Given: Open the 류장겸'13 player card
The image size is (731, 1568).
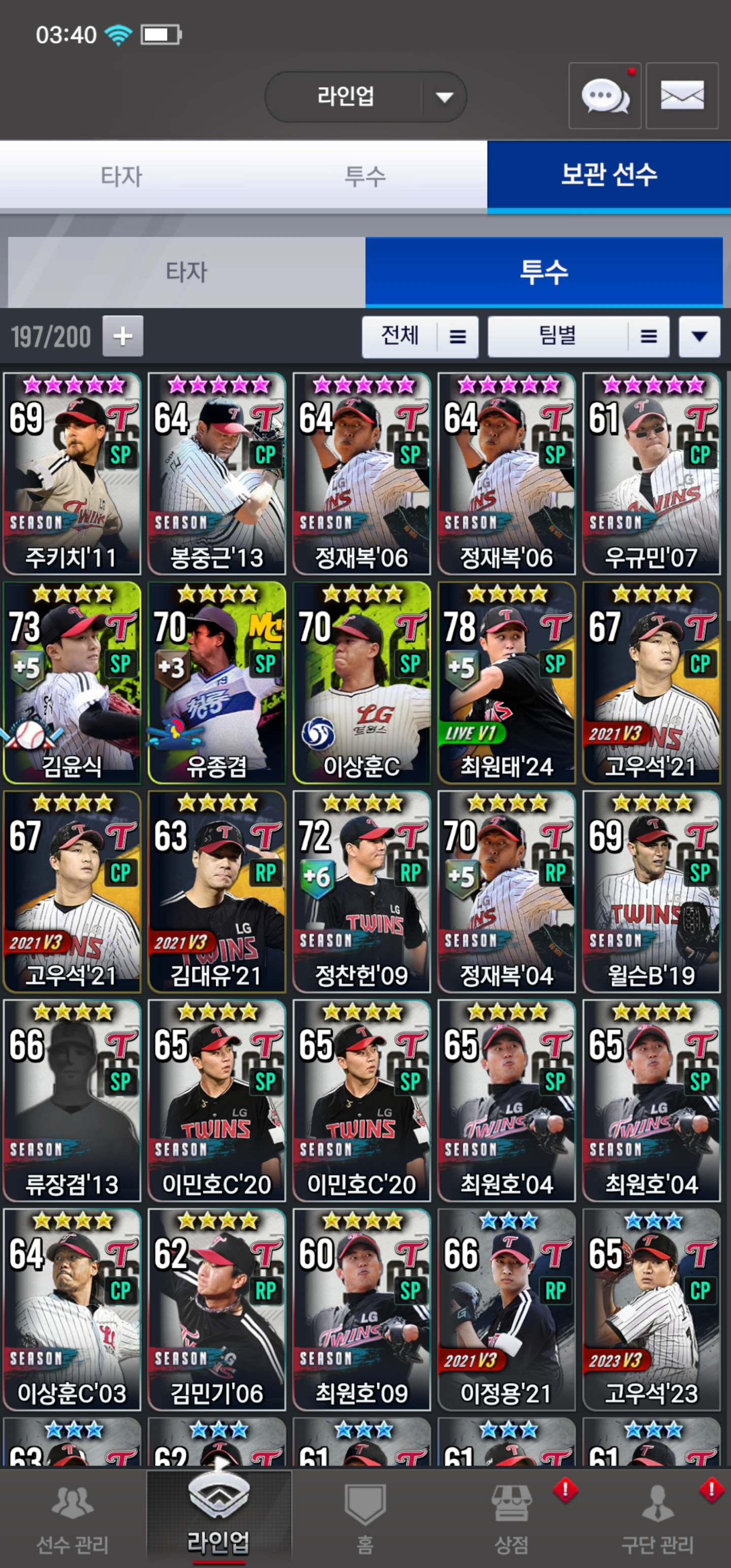Looking at the screenshot, I should pyautogui.click(x=72, y=1100).
